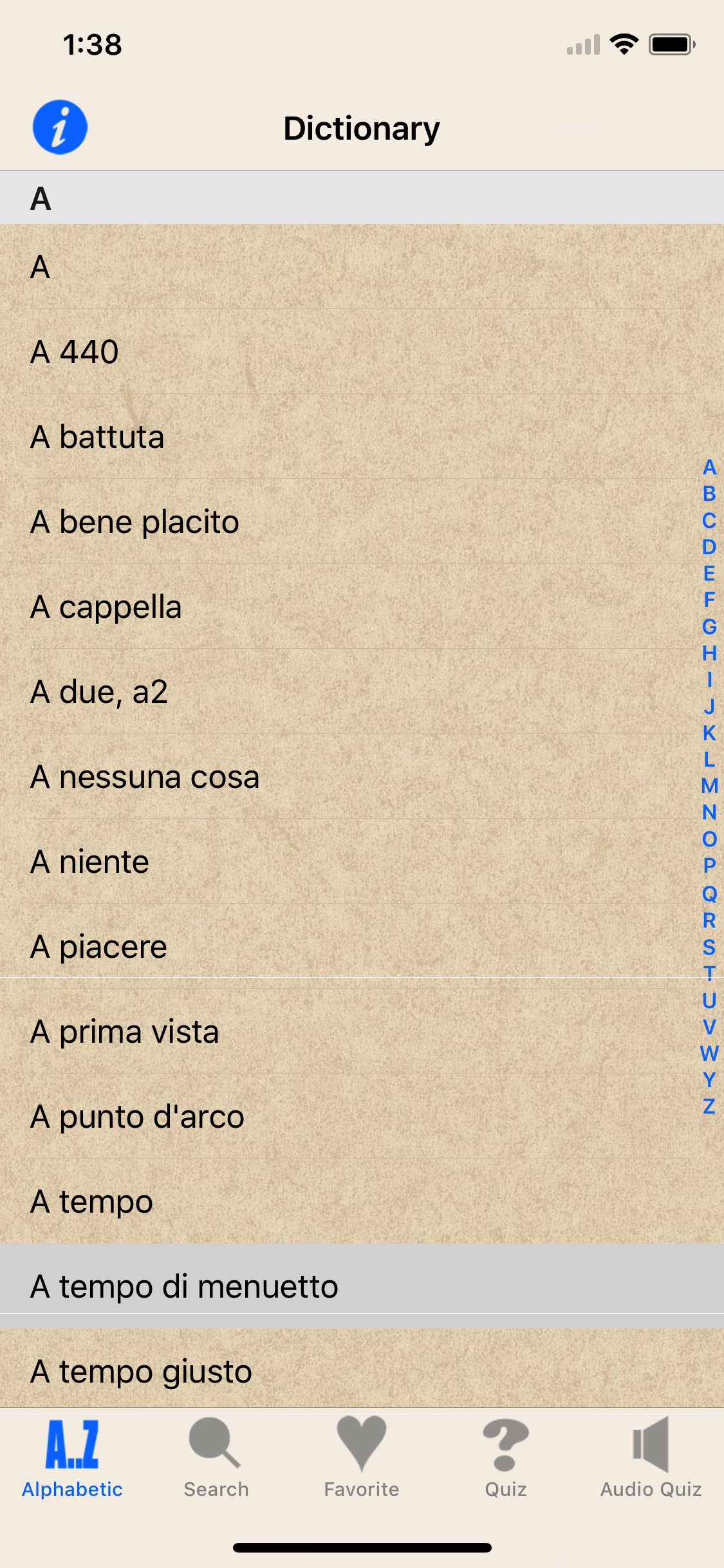Open the A niente entry
This screenshot has width=724, height=1568.
tap(362, 862)
